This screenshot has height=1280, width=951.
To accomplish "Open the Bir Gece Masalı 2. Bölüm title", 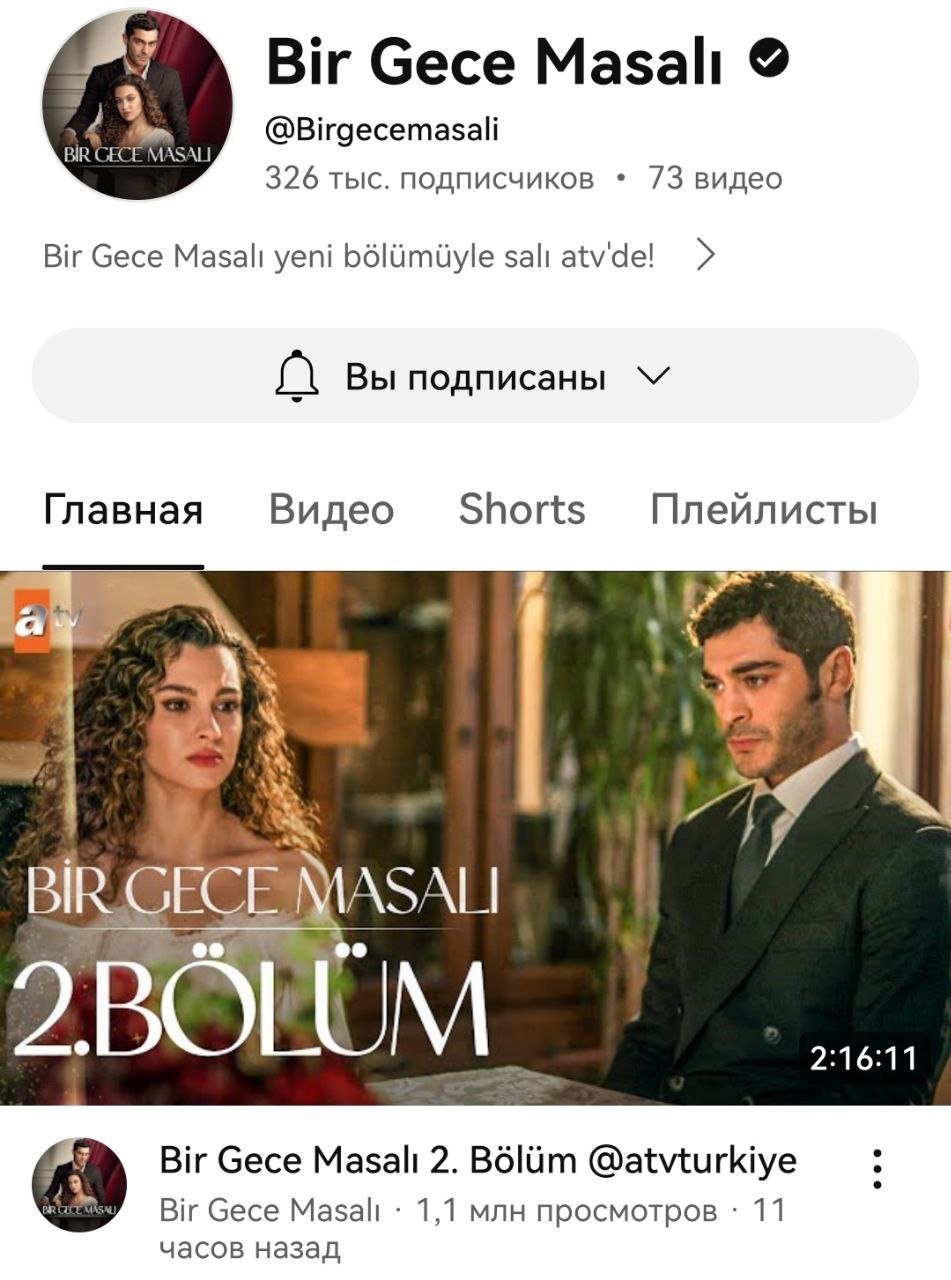I will coord(477,1160).
